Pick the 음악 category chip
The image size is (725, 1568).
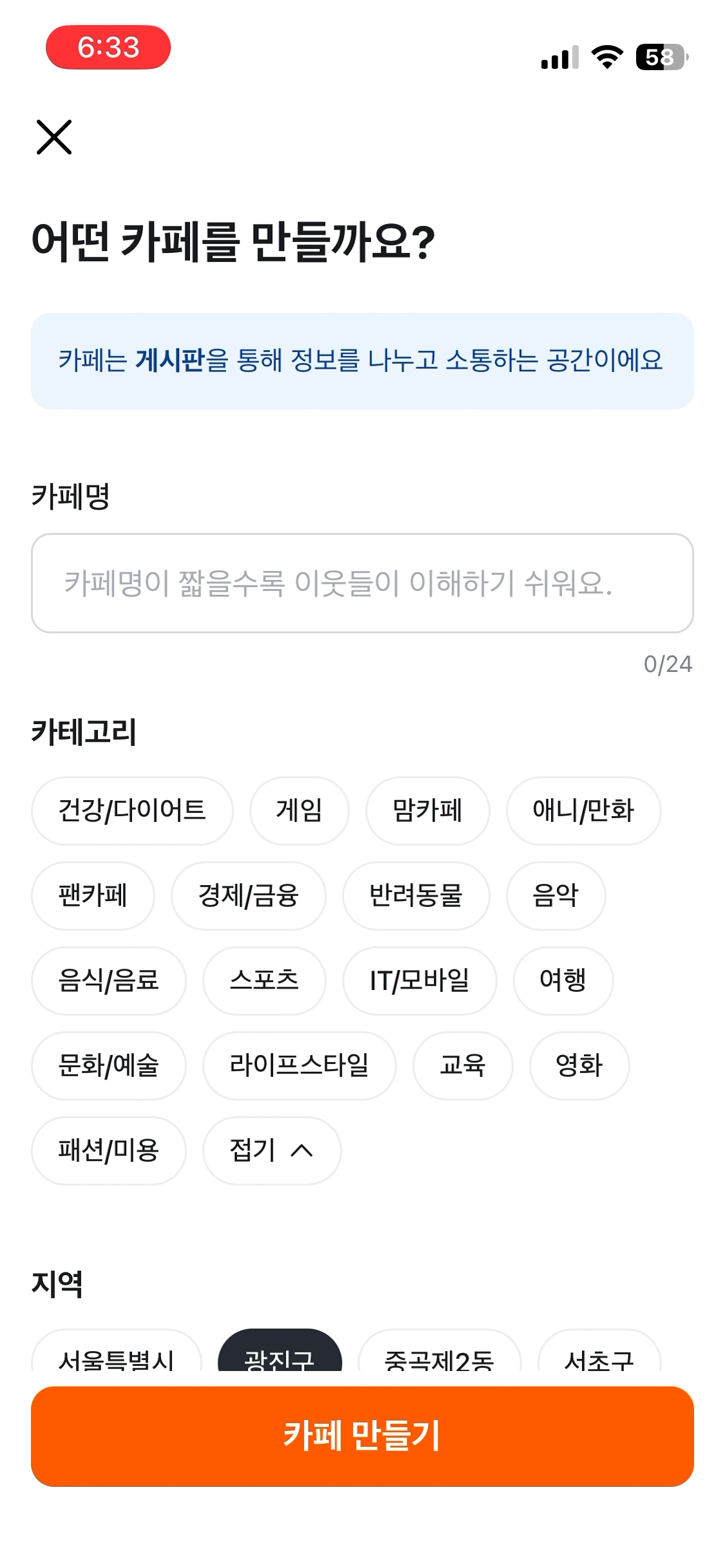(556, 895)
